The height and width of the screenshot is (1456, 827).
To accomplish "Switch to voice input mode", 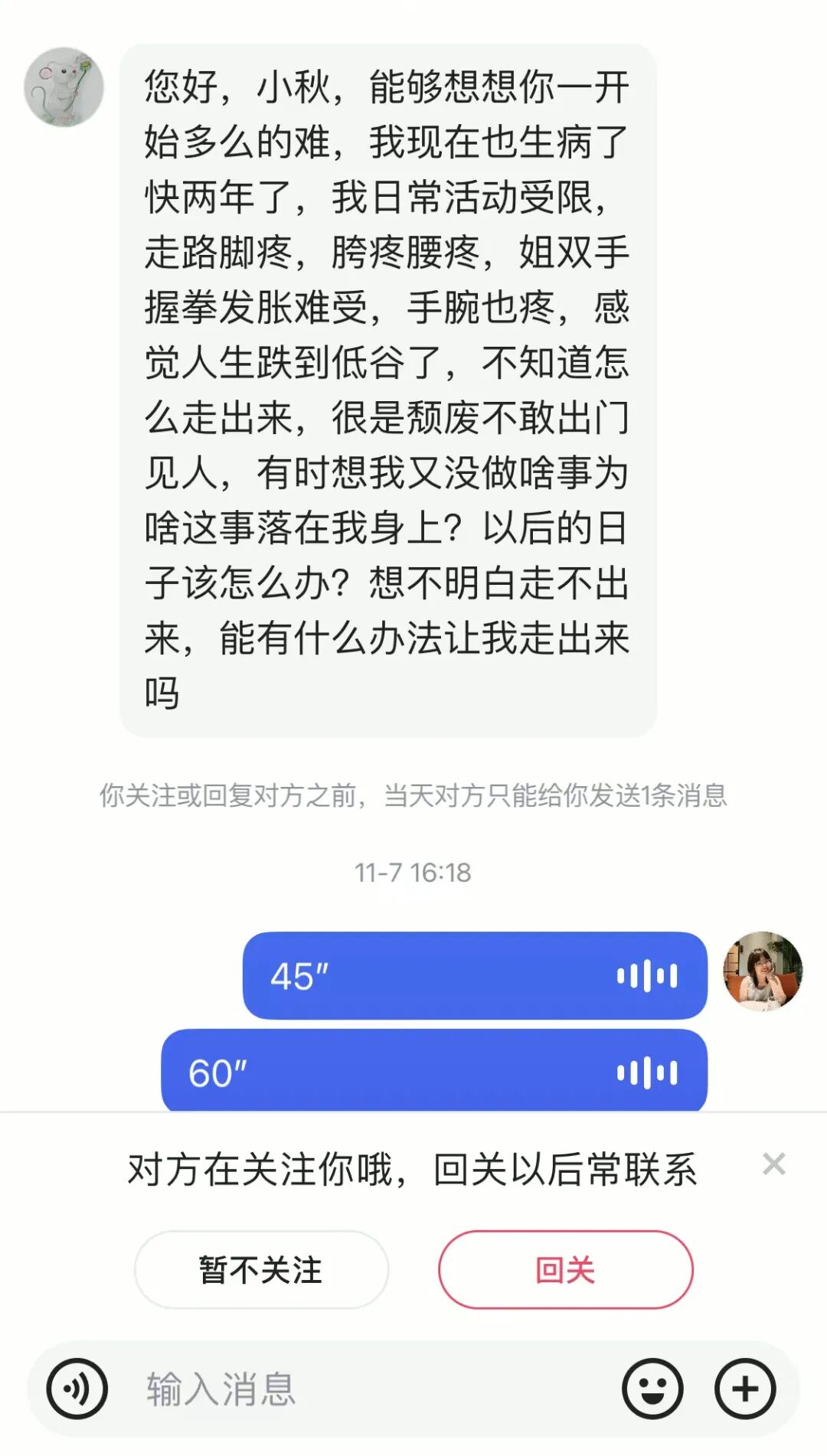I will [x=77, y=1389].
